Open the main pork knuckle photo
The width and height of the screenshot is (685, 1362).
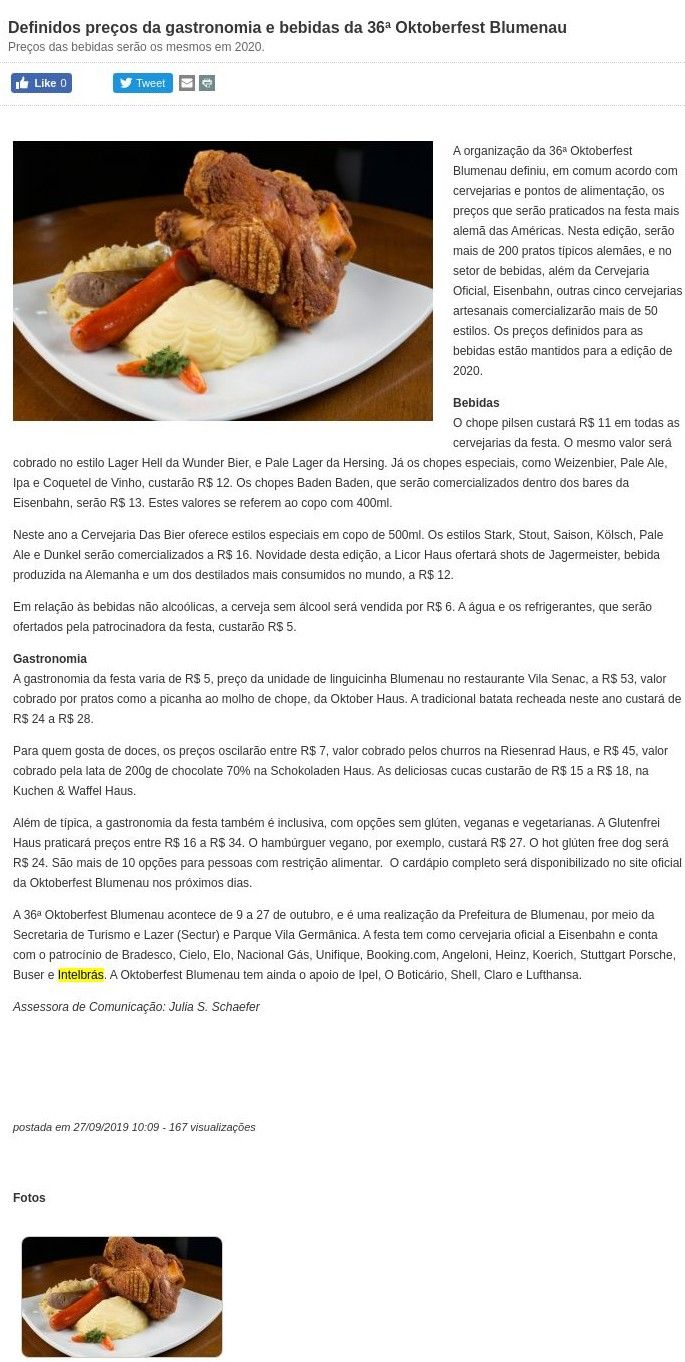pos(222,280)
